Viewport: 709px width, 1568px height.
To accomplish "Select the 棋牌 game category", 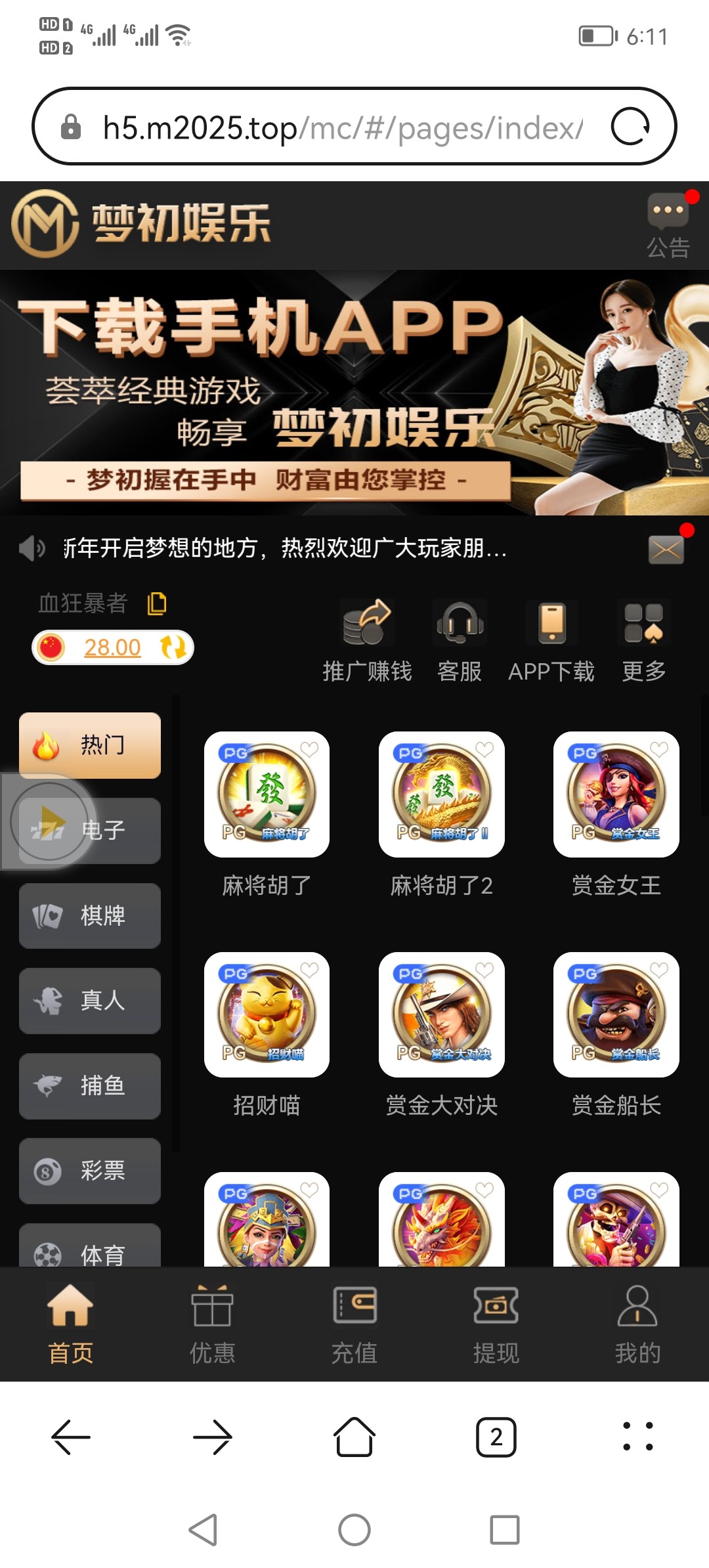I will tap(90, 915).
